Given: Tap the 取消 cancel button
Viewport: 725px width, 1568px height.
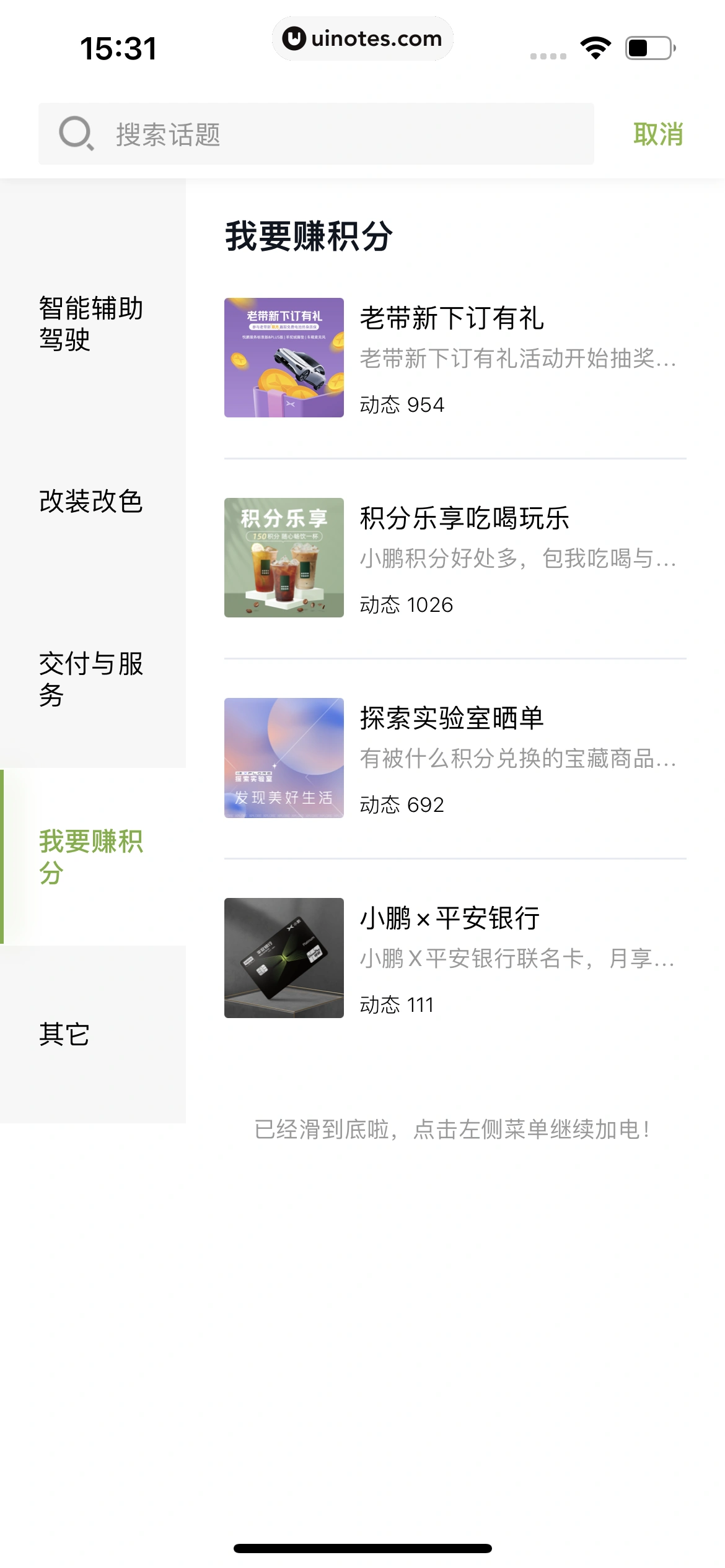Looking at the screenshot, I should [x=659, y=133].
